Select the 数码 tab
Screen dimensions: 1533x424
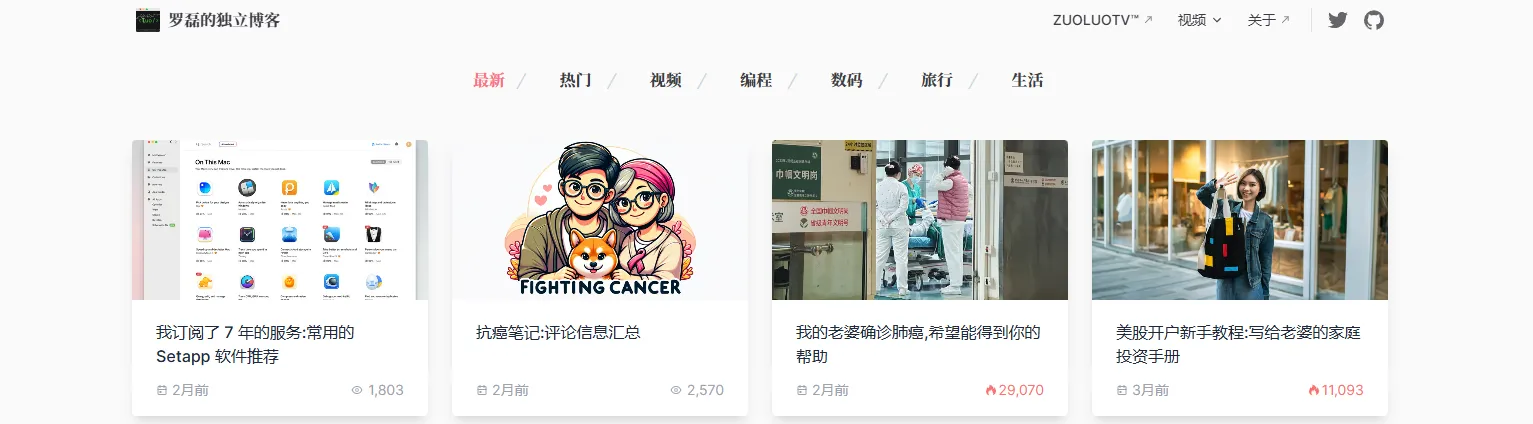tap(846, 80)
